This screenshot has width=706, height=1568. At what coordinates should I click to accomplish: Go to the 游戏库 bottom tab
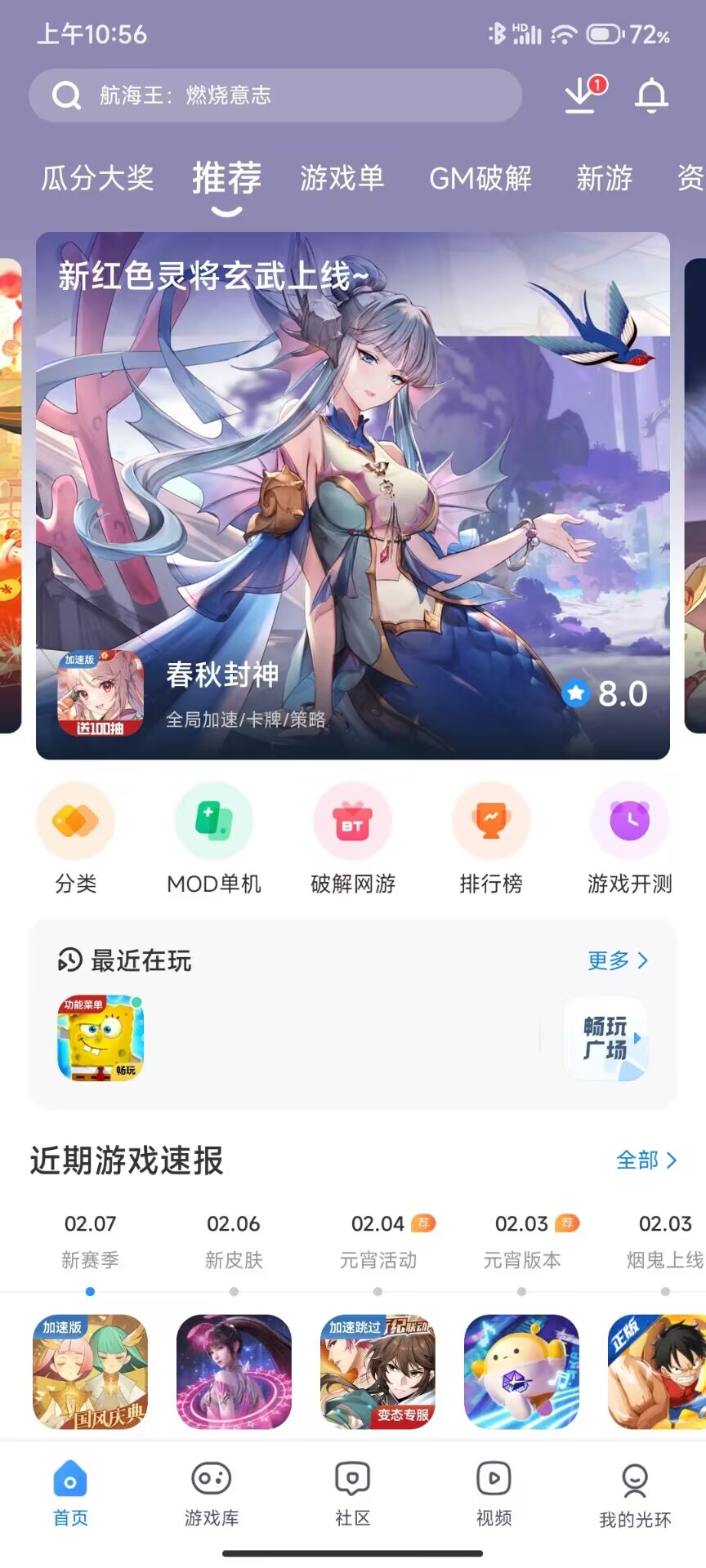pyautogui.click(x=212, y=1494)
